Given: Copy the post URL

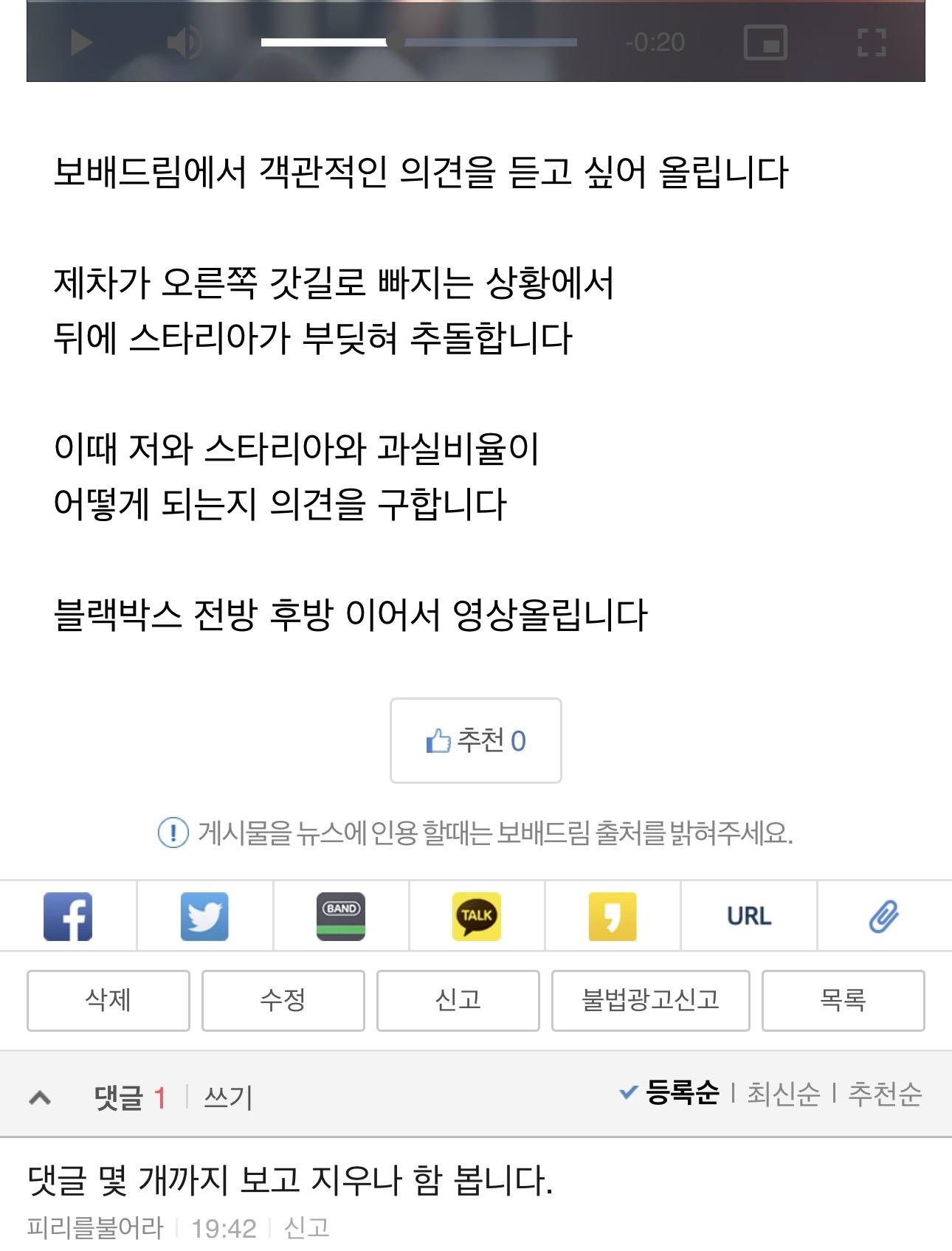Looking at the screenshot, I should pyautogui.click(x=749, y=916).
